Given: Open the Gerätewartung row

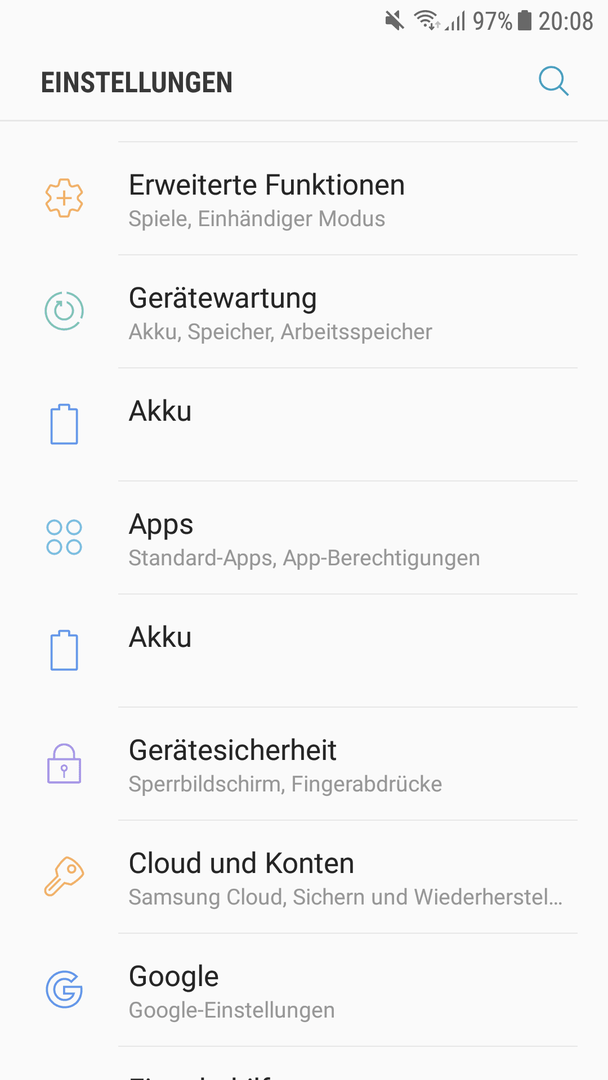Looking at the screenshot, I should coord(304,311).
